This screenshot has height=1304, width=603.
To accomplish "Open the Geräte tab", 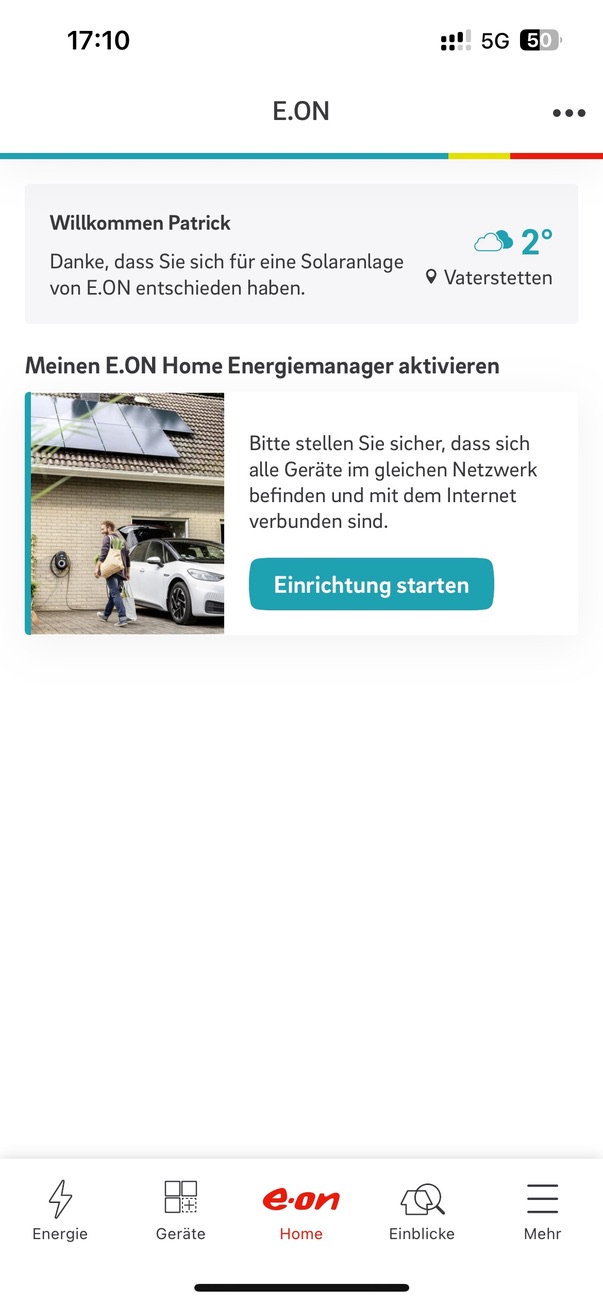I will [x=181, y=1210].
